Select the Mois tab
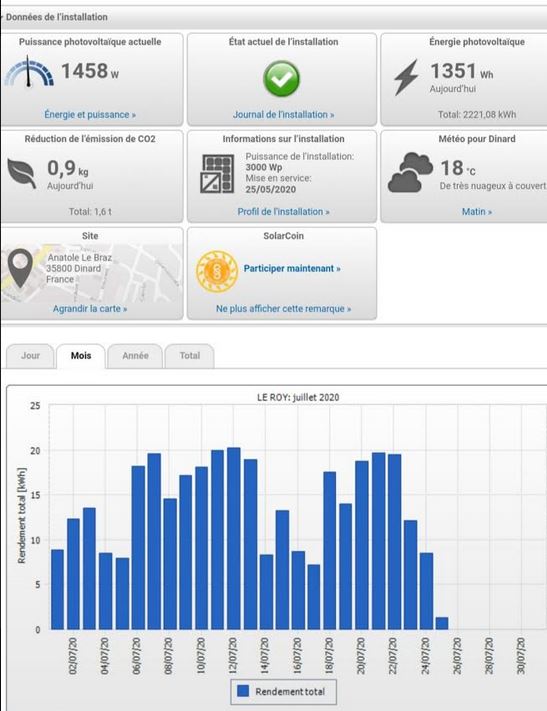547x711 pixels. point(81,356)
